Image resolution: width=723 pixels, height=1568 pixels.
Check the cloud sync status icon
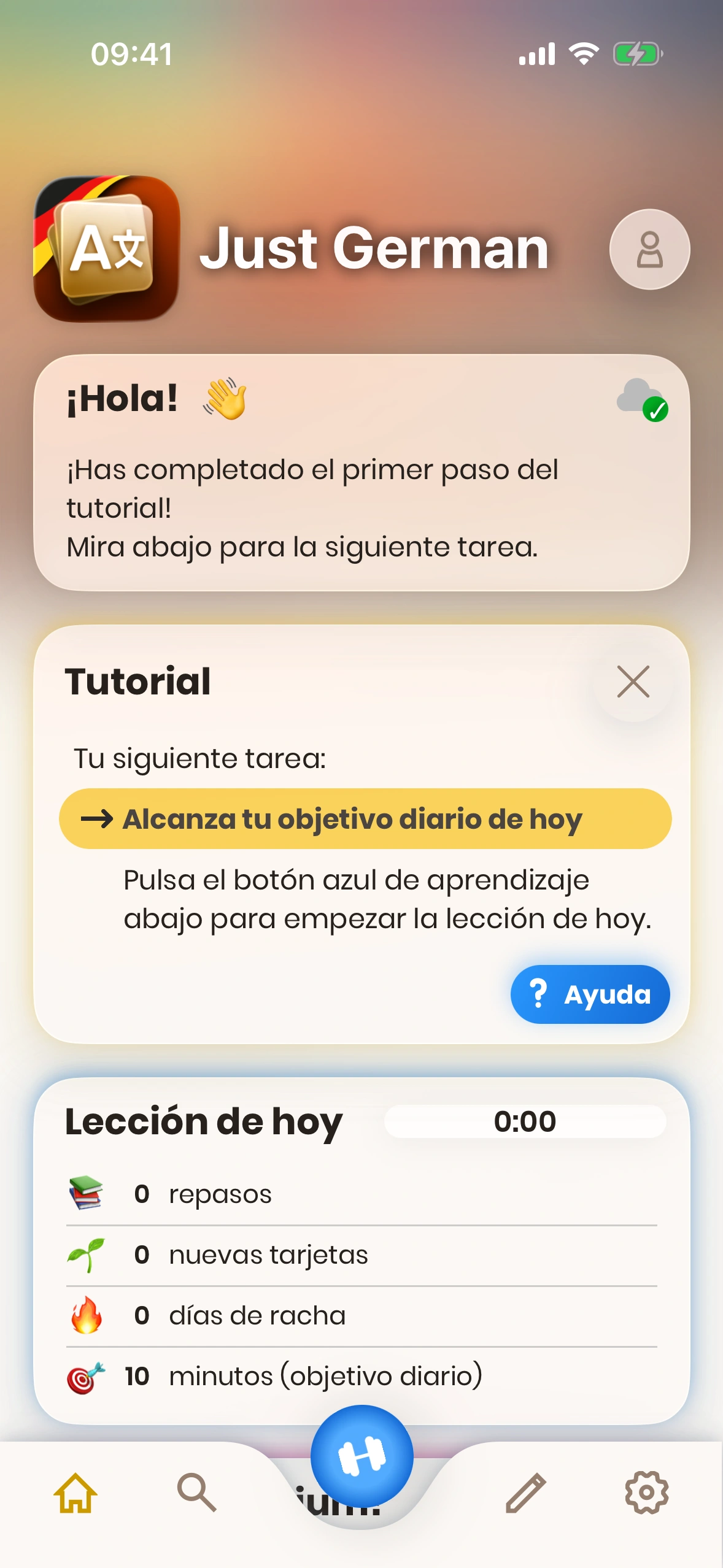point(642,400)
